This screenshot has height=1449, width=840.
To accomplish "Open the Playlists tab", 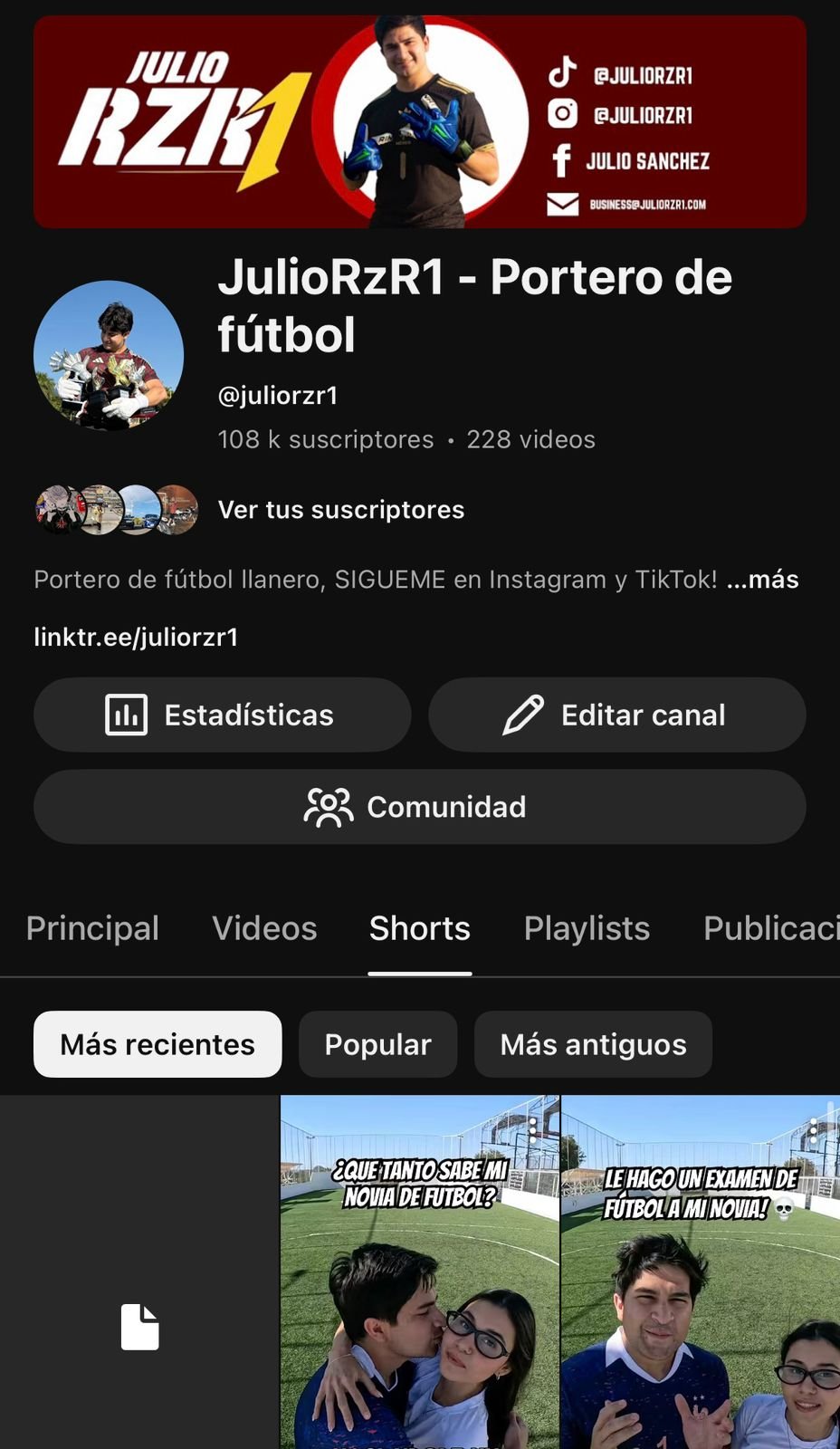I will [587, 928].
